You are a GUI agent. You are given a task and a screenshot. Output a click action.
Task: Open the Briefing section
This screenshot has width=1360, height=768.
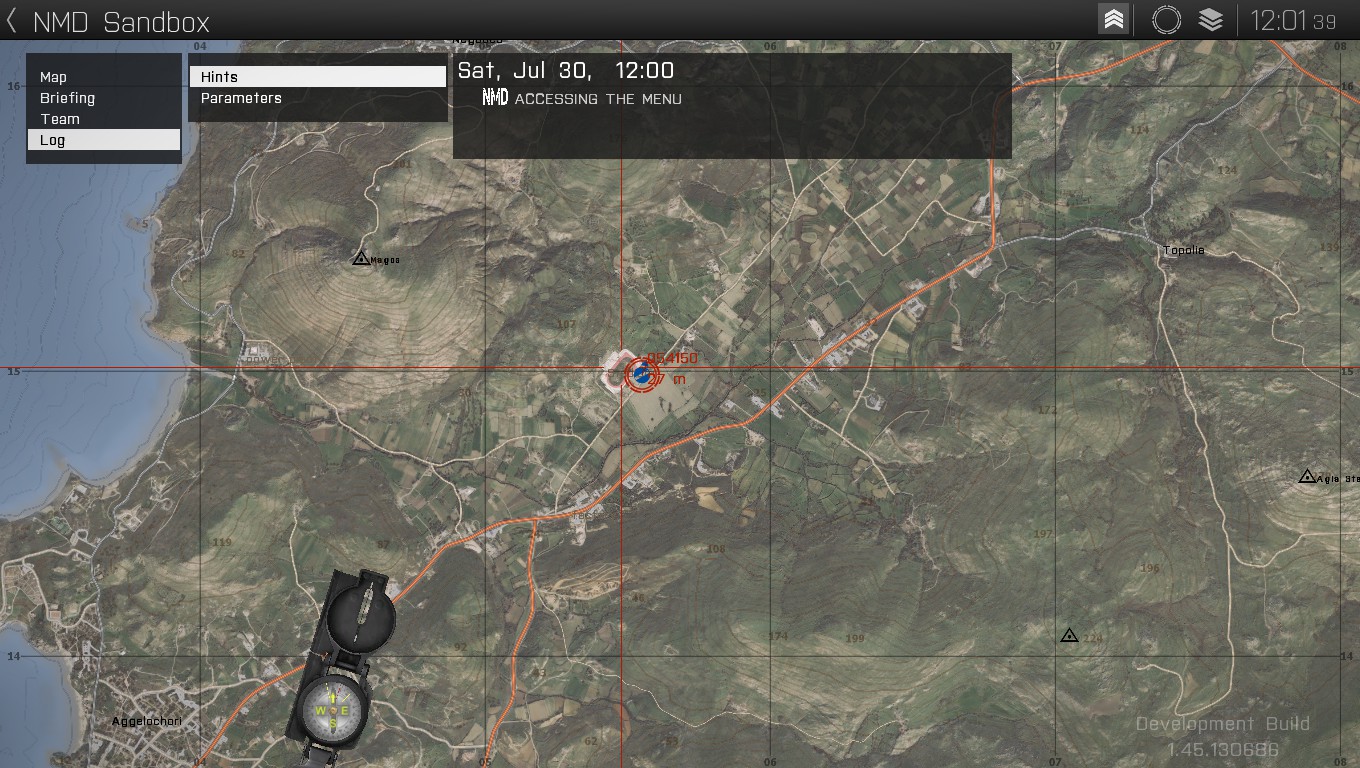(x=67, y=98)
